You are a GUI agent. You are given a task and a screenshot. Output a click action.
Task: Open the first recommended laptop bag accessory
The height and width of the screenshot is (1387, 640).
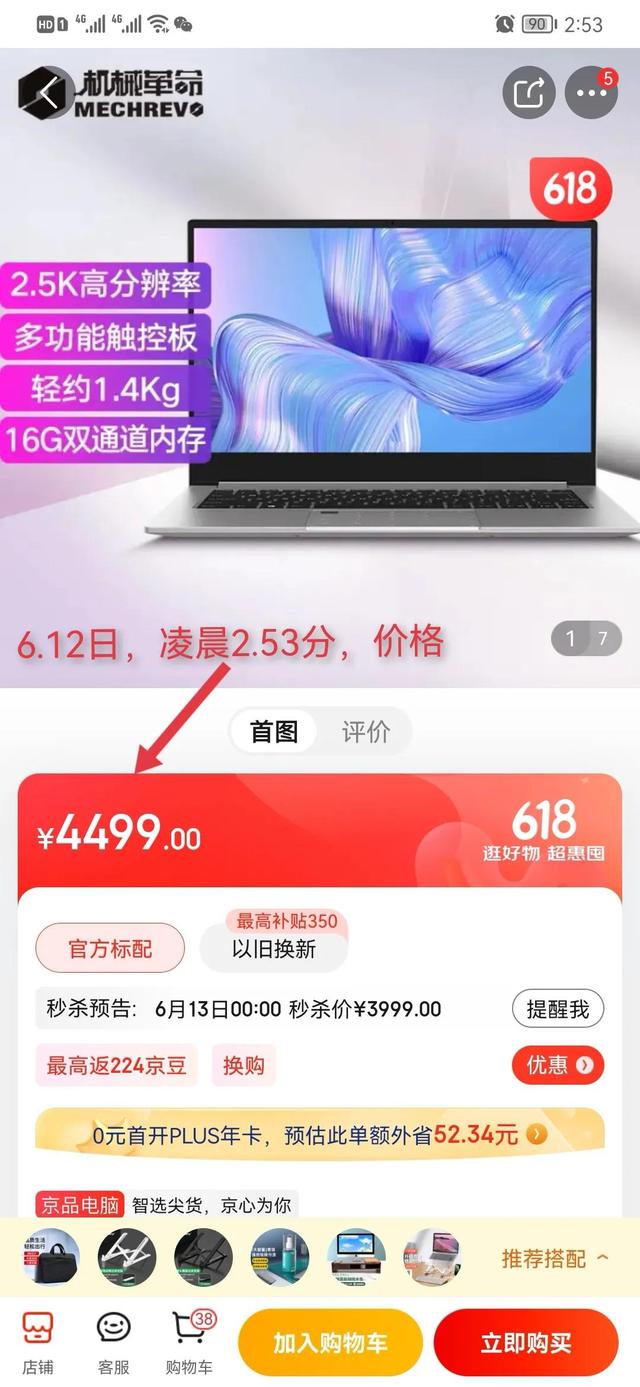pyautogui.click(x=50, y=1257)
